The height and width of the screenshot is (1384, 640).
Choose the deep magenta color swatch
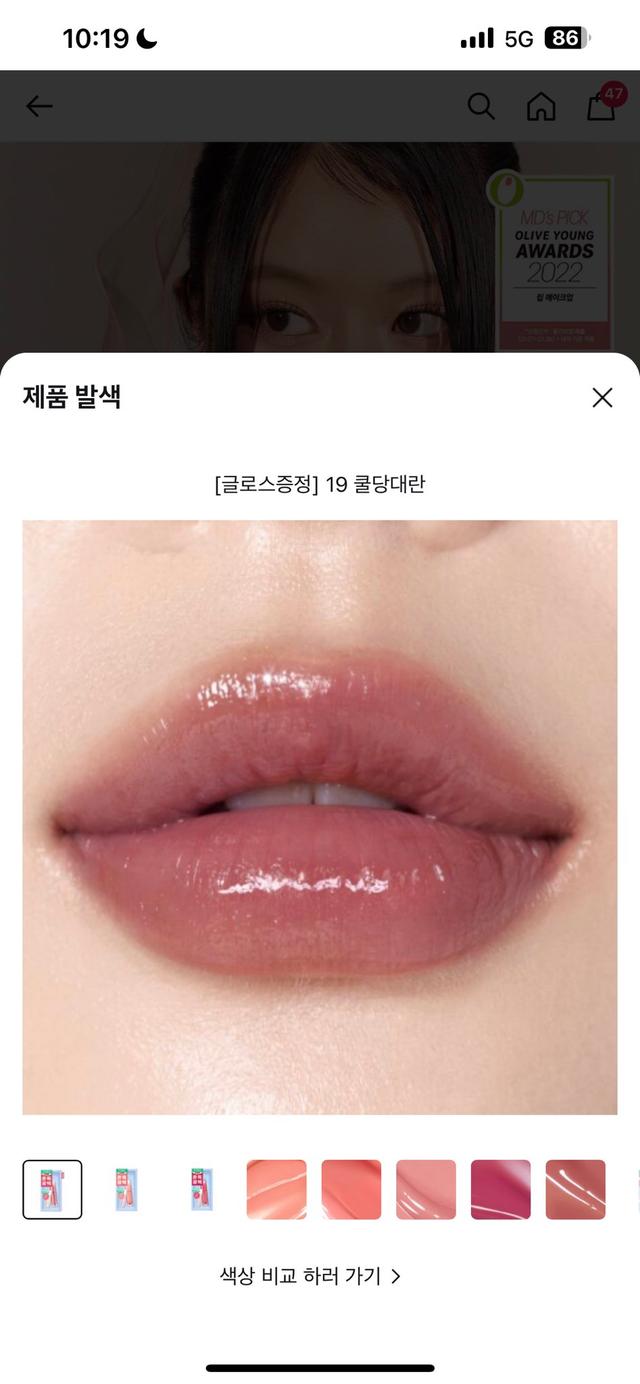click(501, 1190)
